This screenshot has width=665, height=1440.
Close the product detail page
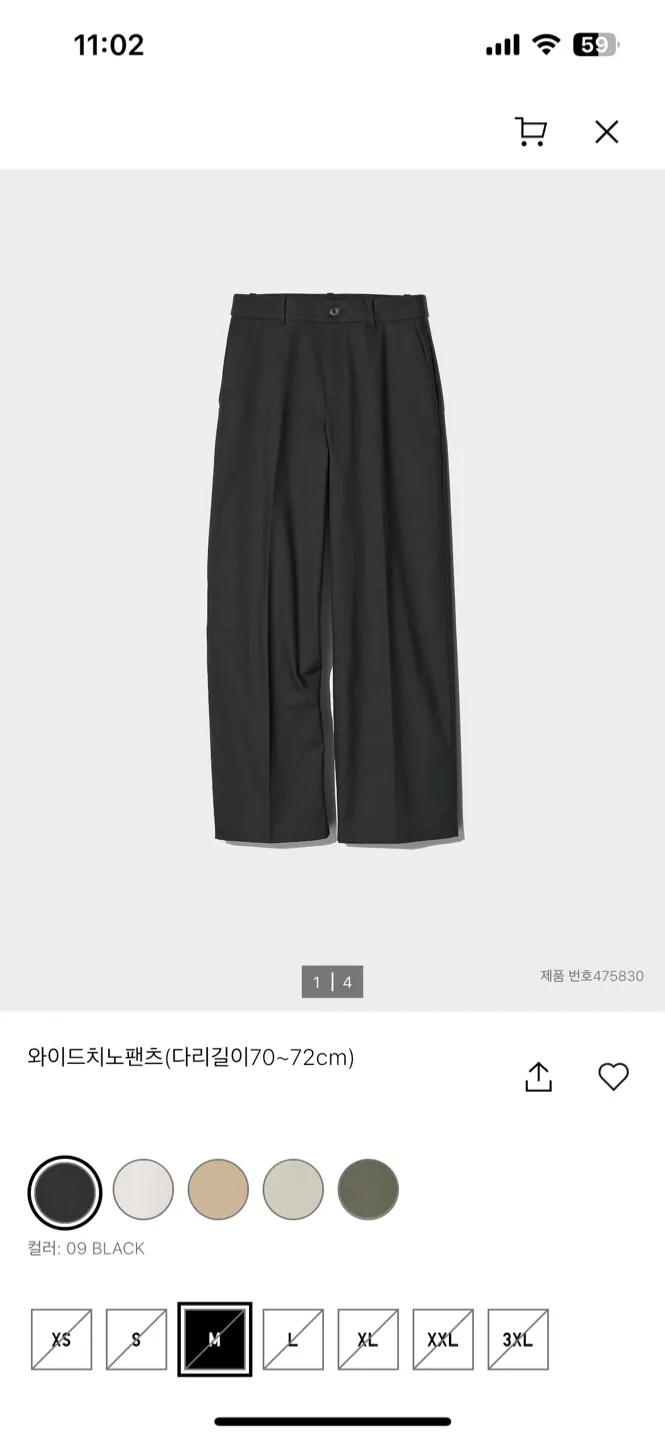(x=606, y=132)
